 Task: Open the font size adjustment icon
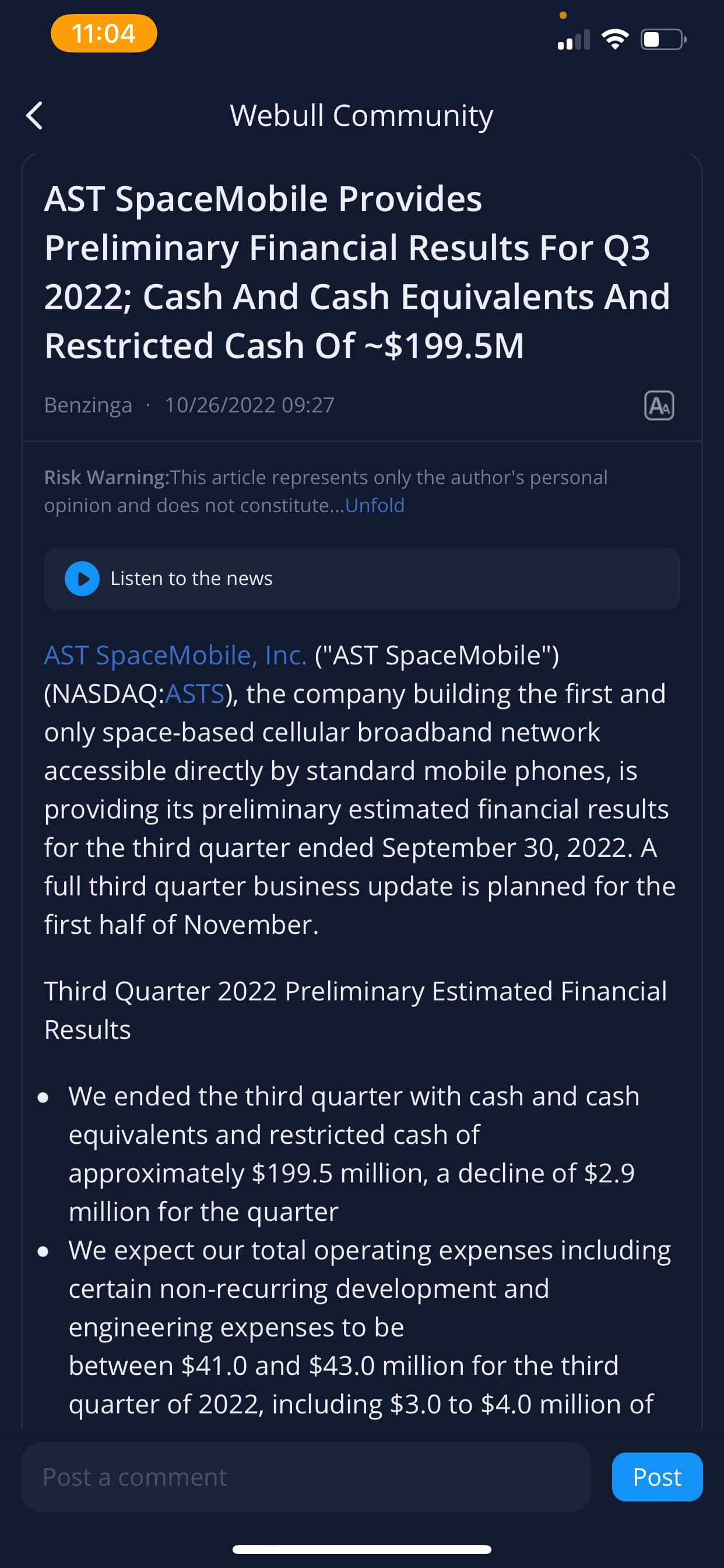(659, 405)
